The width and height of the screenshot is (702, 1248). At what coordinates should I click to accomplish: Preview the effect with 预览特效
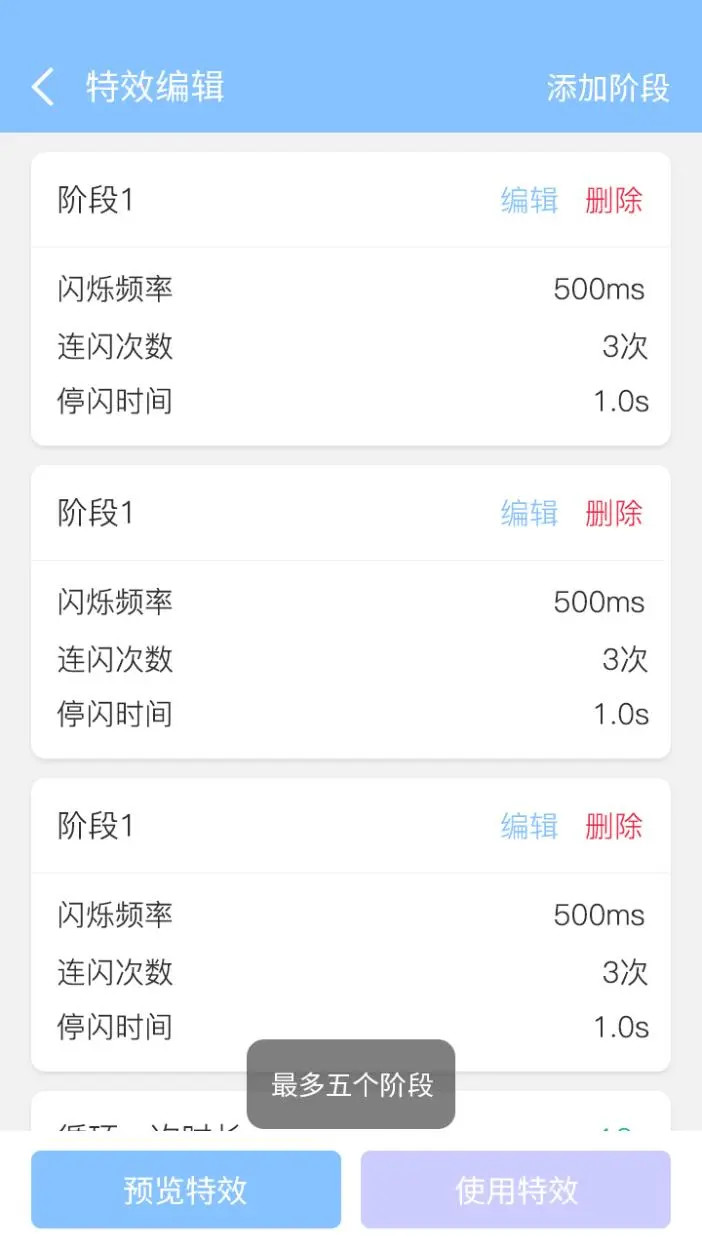pyautogui.click(x=186, y=1190)
